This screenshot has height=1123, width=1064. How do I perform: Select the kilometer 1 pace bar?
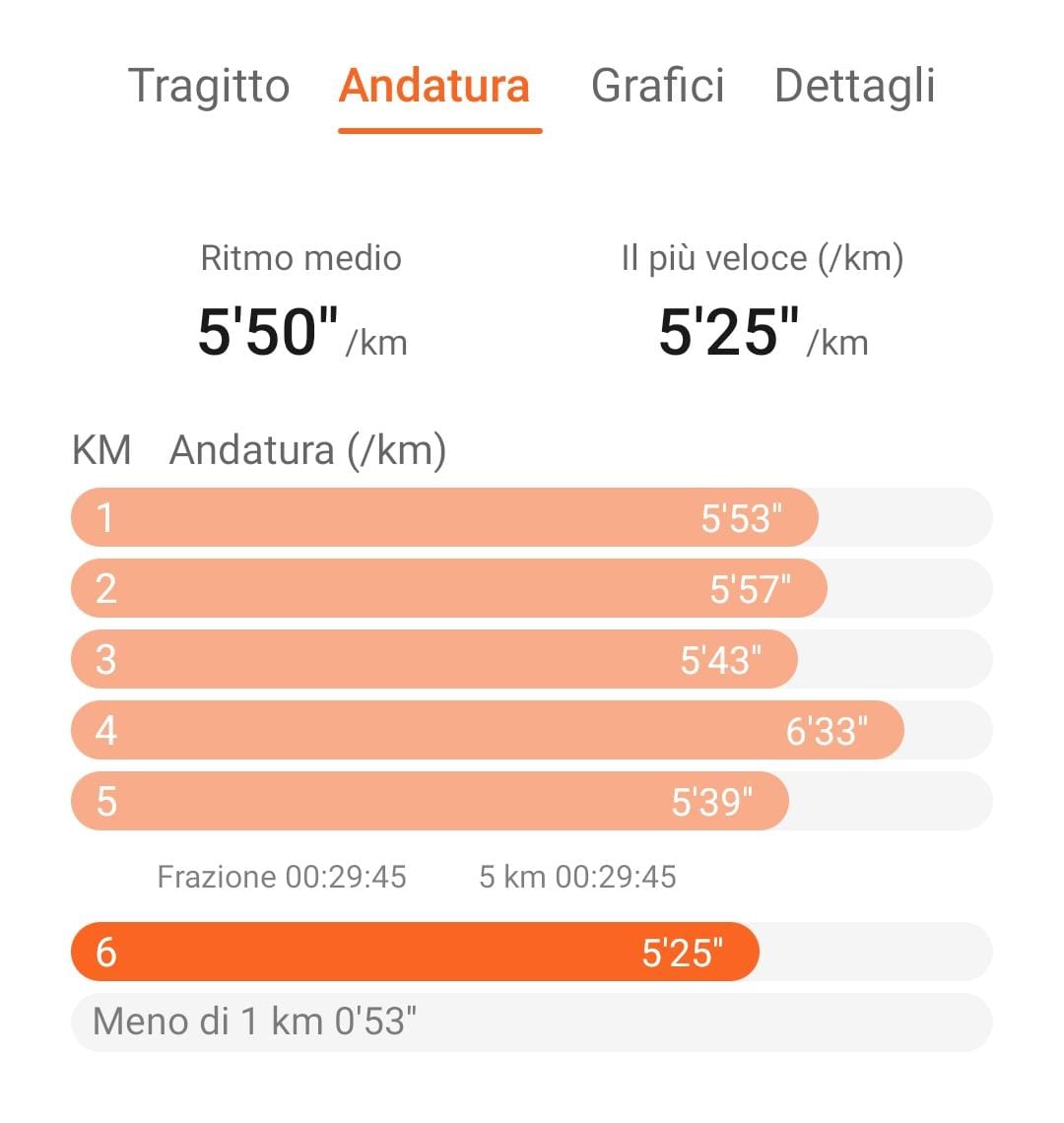pos(443,516)
